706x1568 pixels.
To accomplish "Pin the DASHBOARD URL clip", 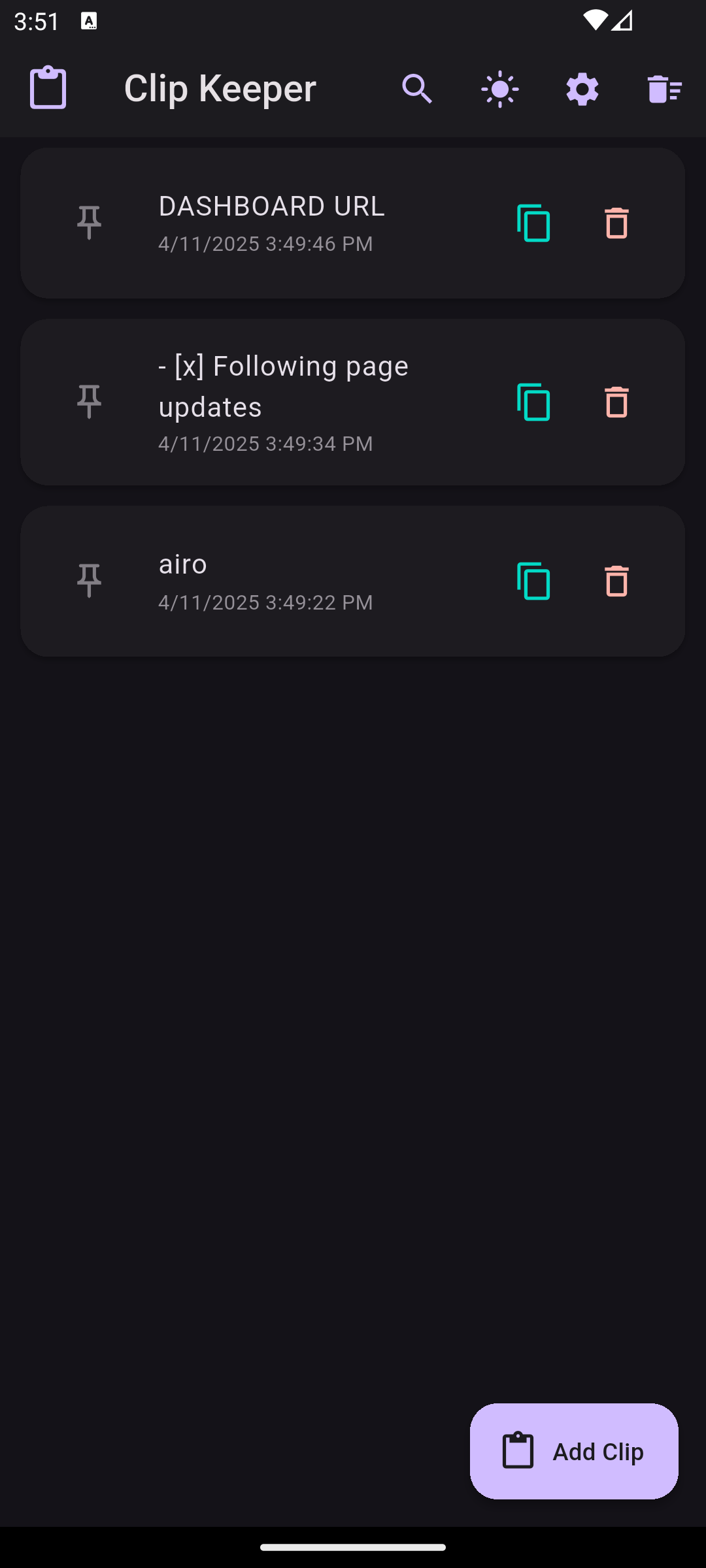I will click(x=89, y=222).
